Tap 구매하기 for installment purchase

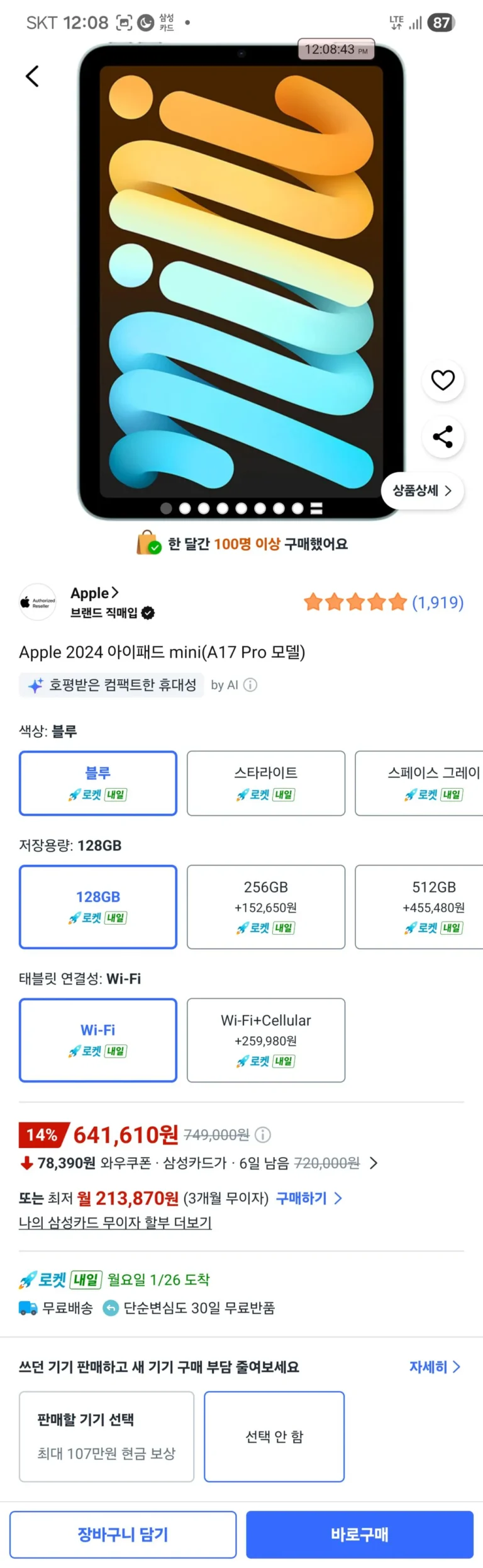pyautogui.click(x=308, y=1198)
